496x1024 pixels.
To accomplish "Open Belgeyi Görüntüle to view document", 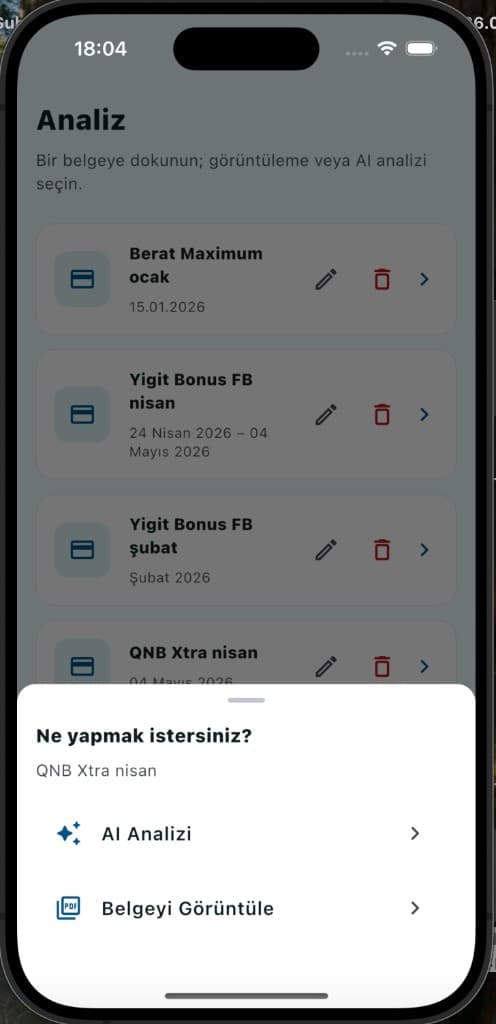I will [x=246, y=908].
